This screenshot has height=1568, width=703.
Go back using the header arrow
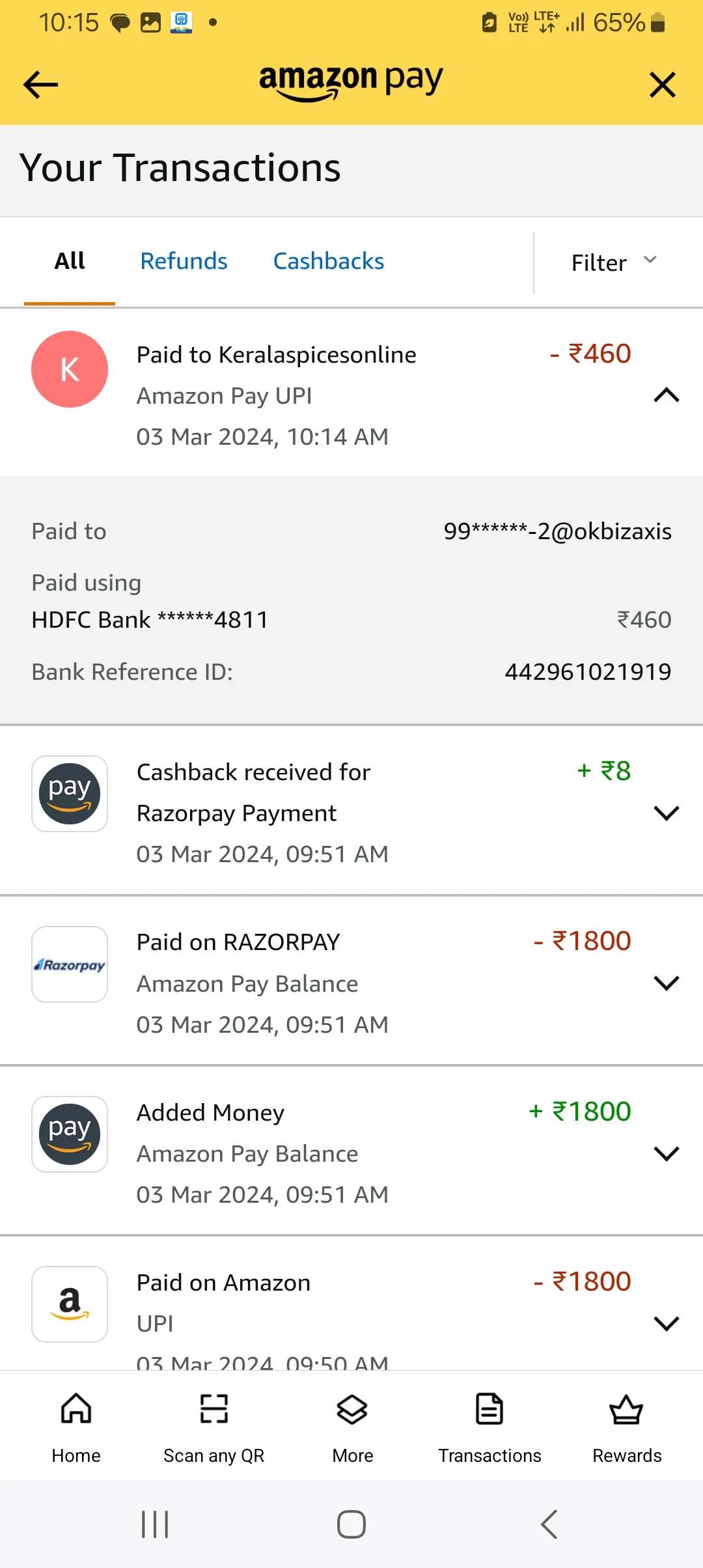click(40, 85)
